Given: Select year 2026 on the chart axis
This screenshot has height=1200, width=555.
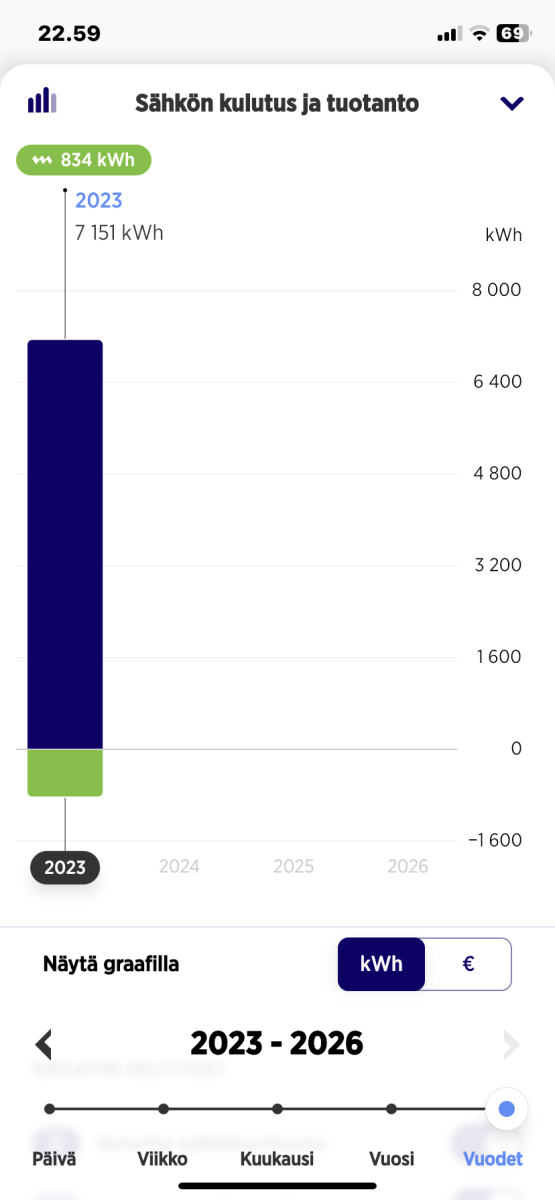Looking at the screenshot, I should click(407, 866).
